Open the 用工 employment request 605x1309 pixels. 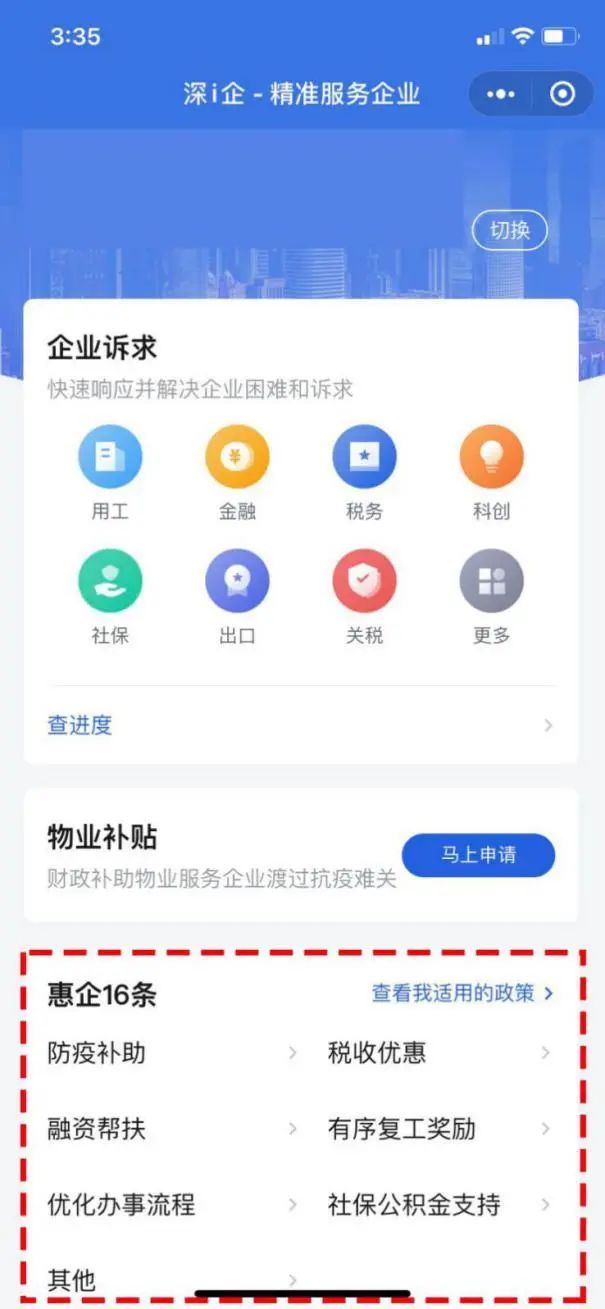pos(110,473)
